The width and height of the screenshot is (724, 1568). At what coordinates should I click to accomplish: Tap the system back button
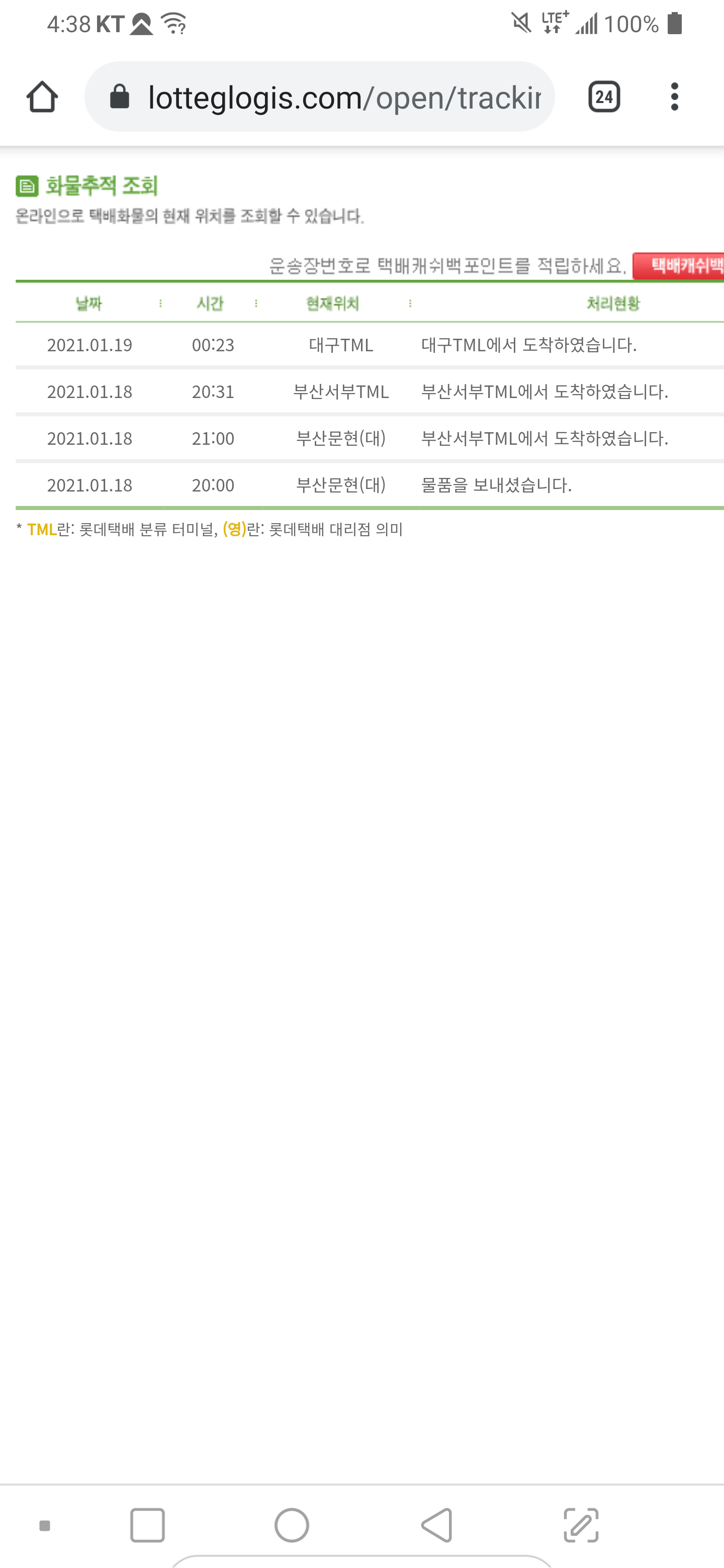point(436,1525)
